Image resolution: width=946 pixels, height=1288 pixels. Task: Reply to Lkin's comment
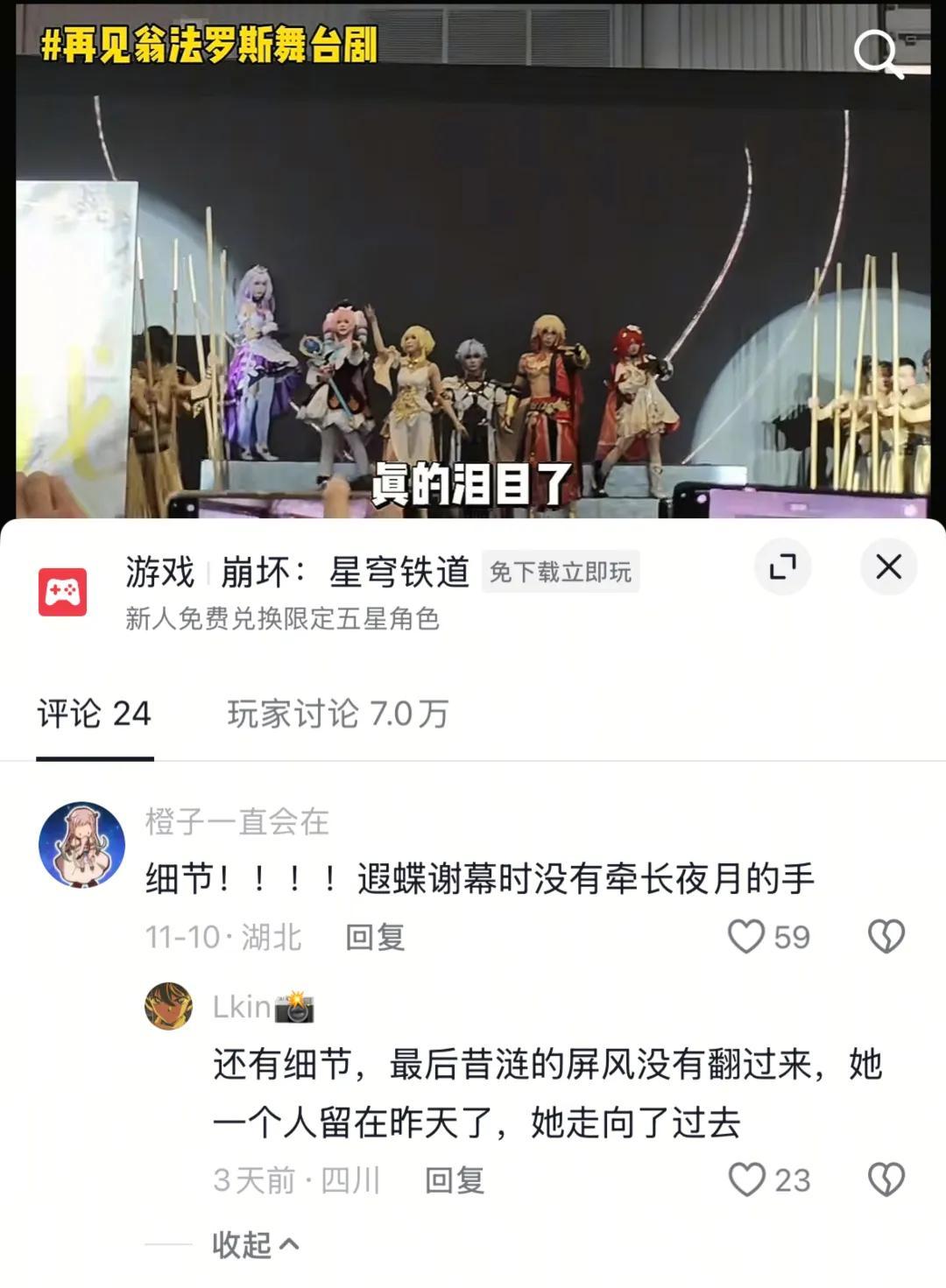455,1180
